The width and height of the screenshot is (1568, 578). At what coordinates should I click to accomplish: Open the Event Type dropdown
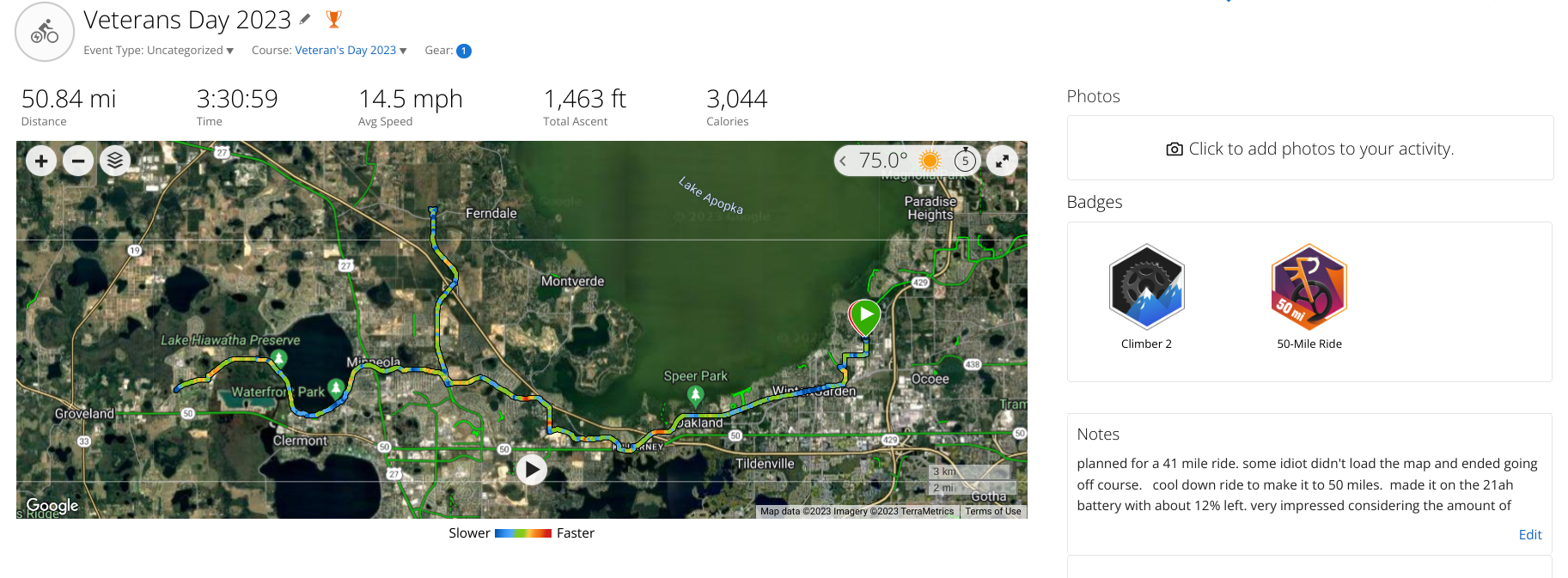click(x=159, y=51)
